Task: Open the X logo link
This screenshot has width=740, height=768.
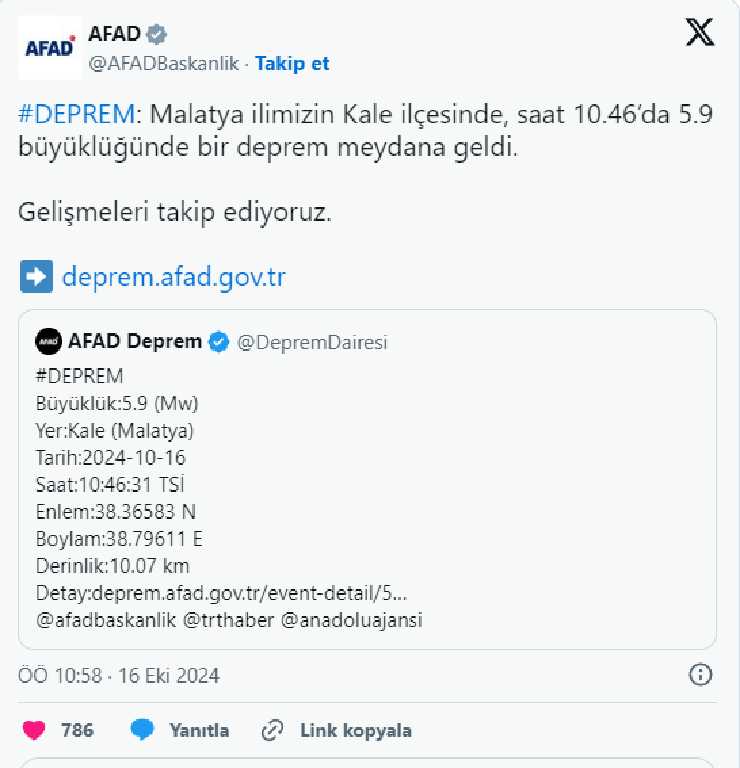Action: tap(700, 33)
